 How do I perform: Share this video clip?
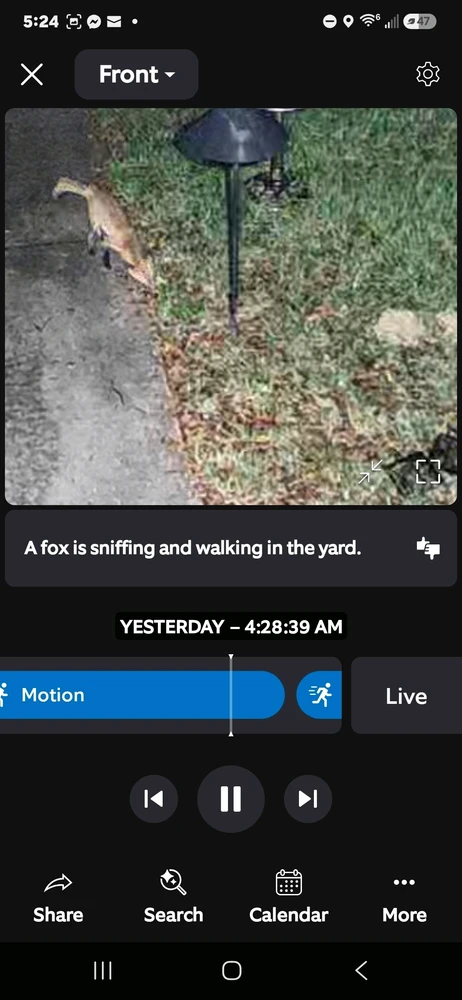coord(58,898)
